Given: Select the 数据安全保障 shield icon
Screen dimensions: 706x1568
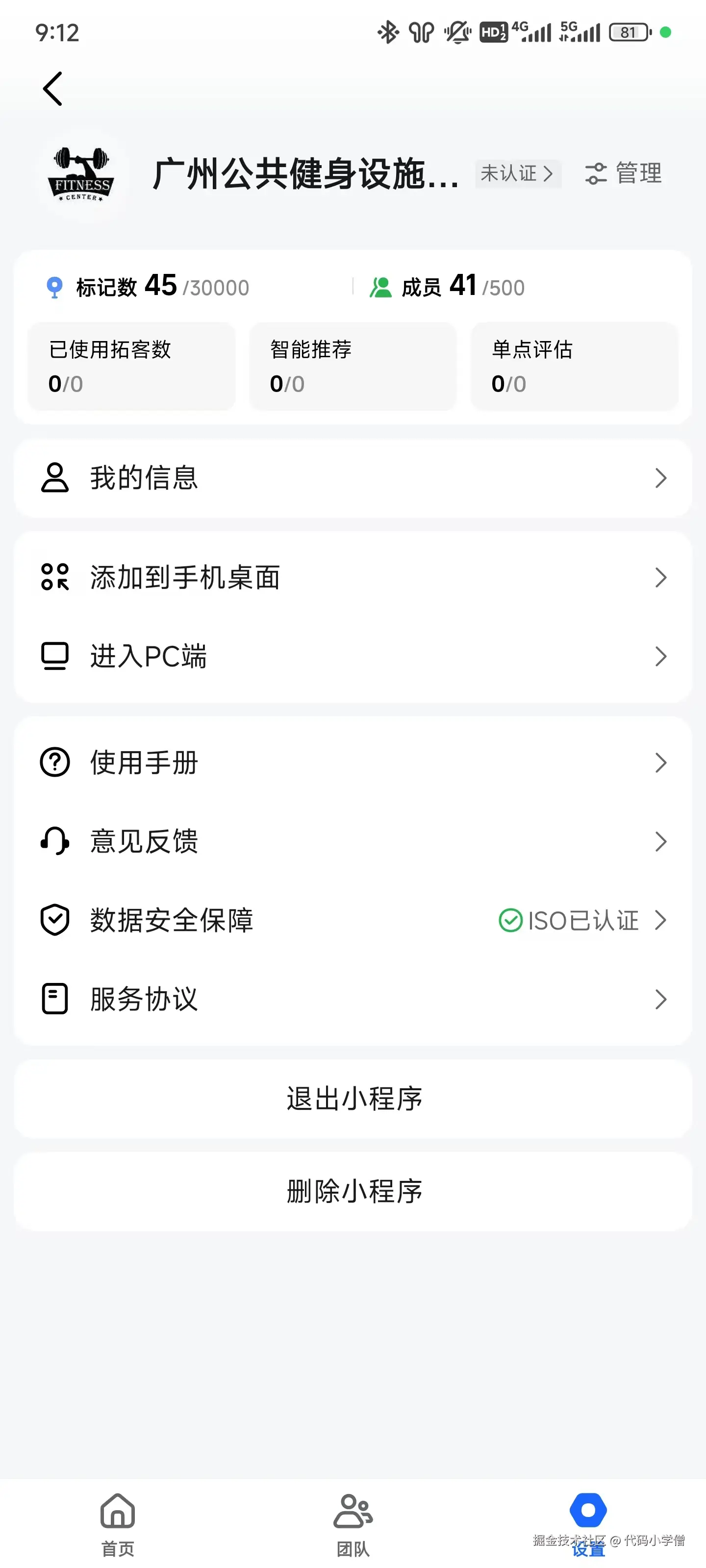Looking at the screenshot, I should (x=54, y=920).
